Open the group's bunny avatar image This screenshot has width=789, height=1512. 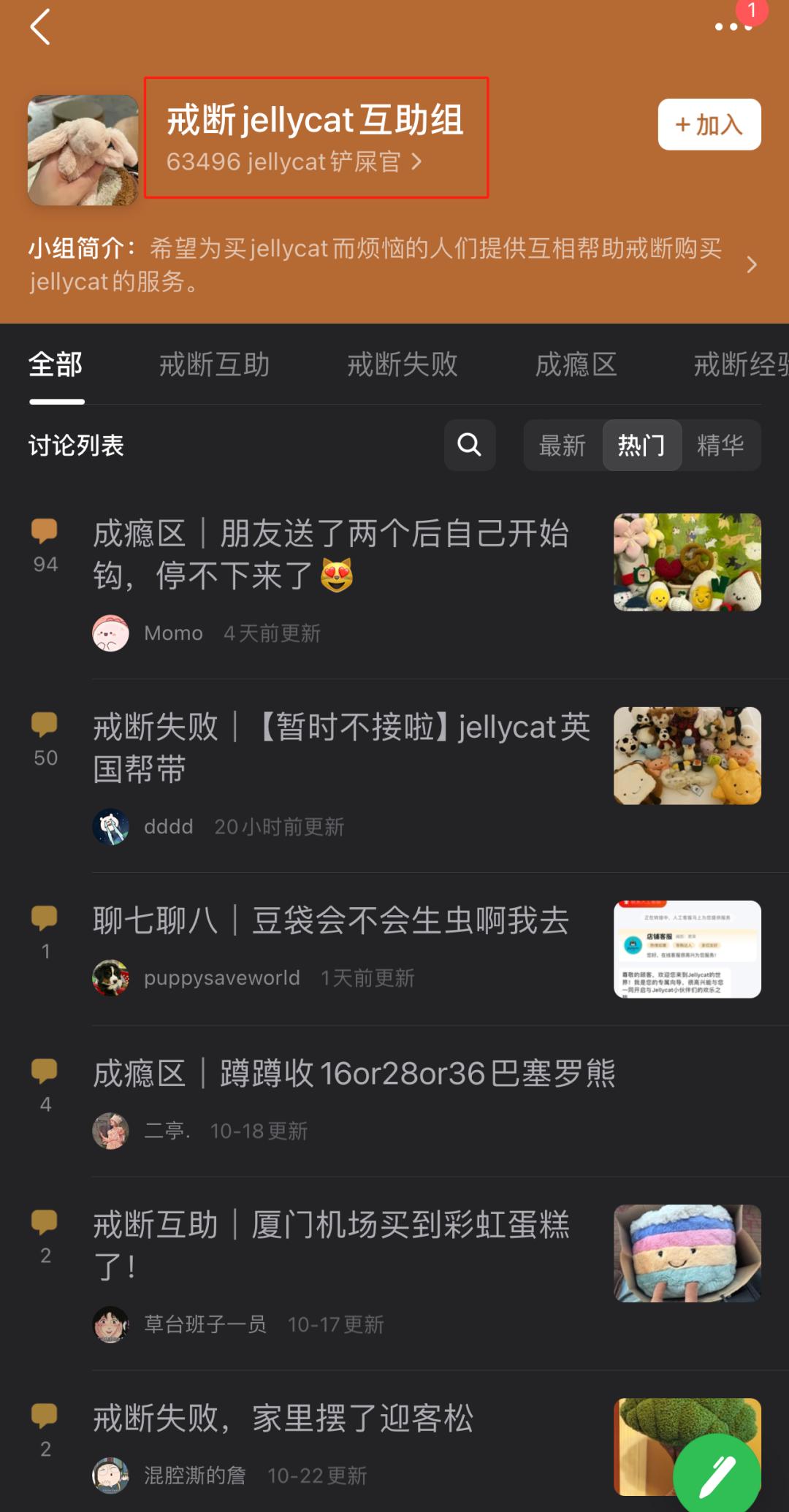[x=83, y=150]
